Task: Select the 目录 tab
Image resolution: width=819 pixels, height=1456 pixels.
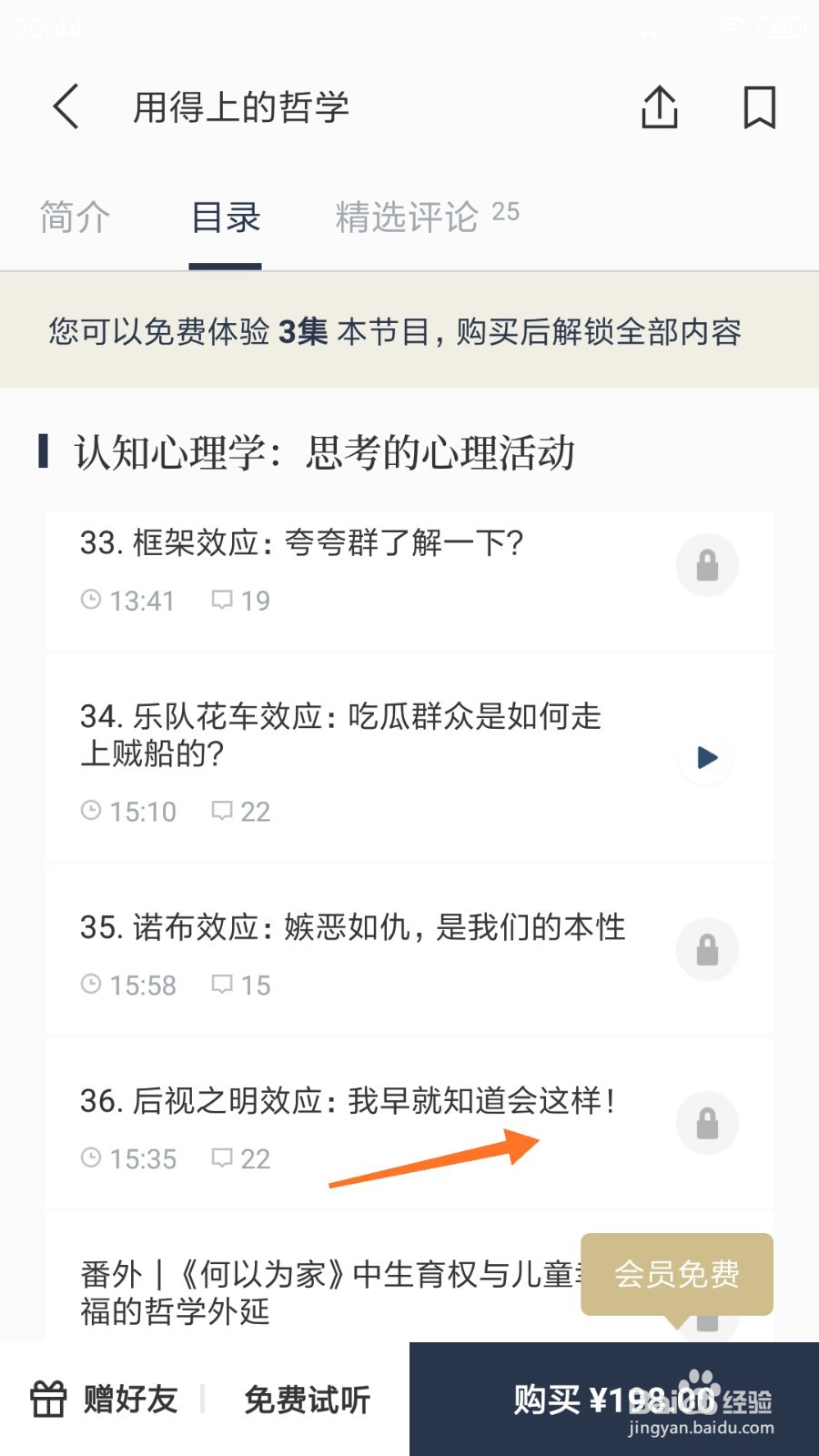Action: [x=224, y=217]
